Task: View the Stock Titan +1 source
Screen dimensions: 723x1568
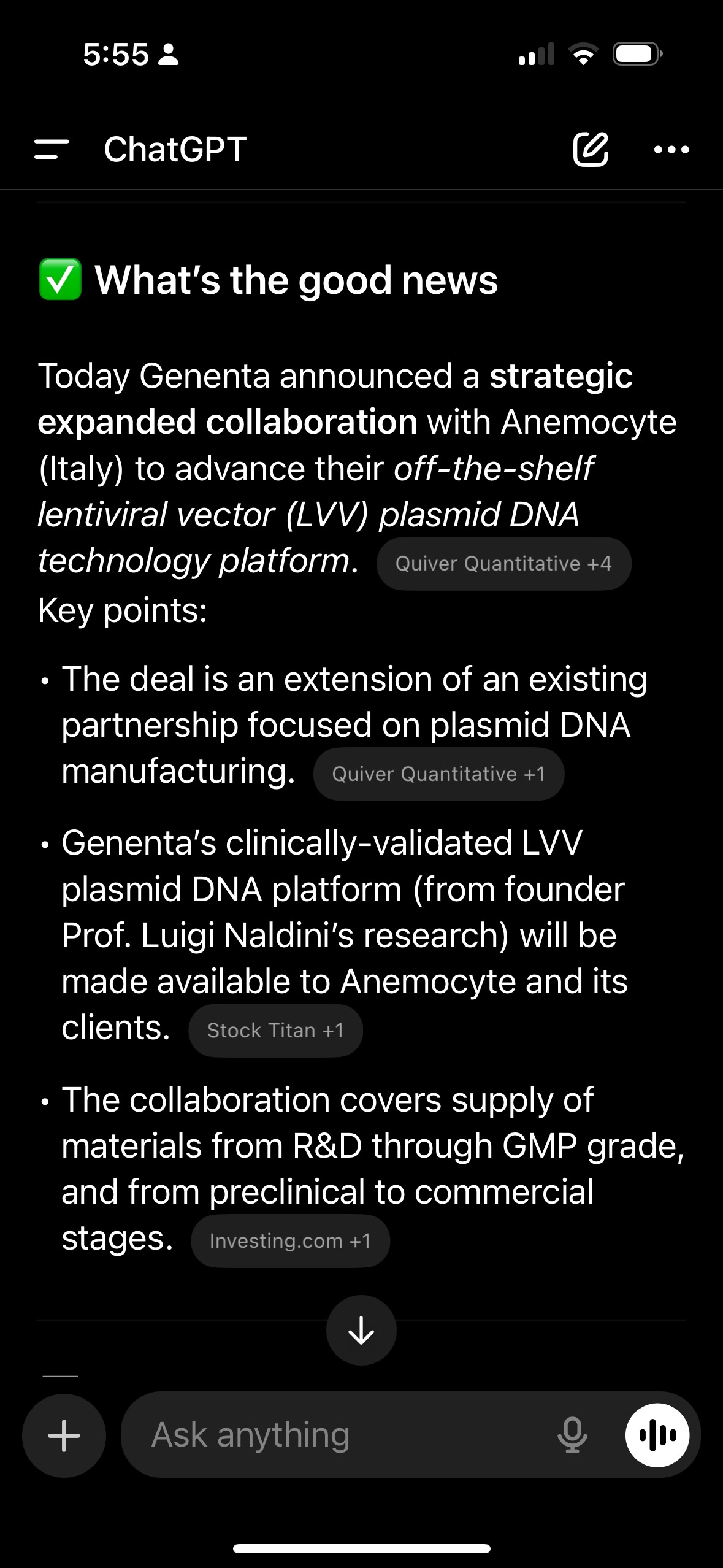Action: [275, 1031]
